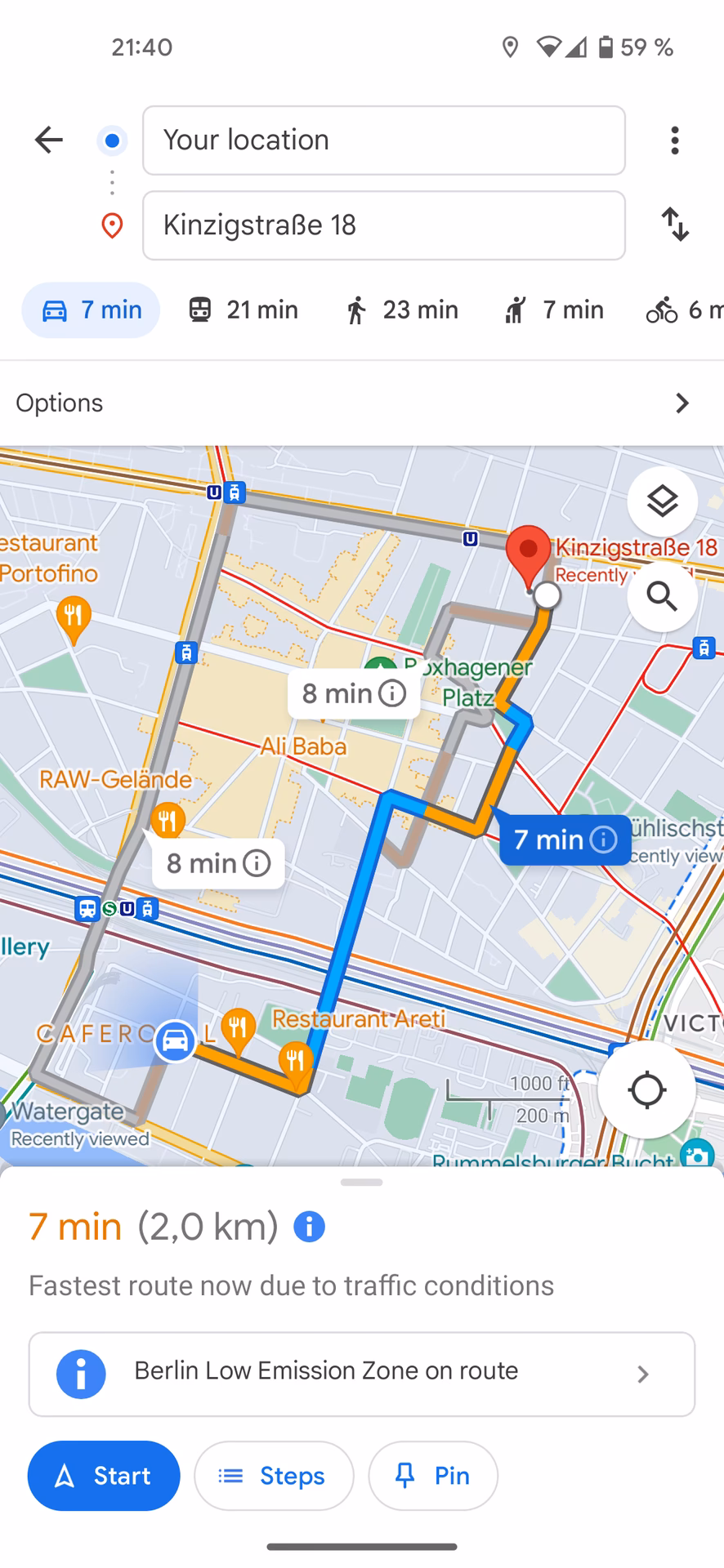Select the ride services mode

coord(552,310)
